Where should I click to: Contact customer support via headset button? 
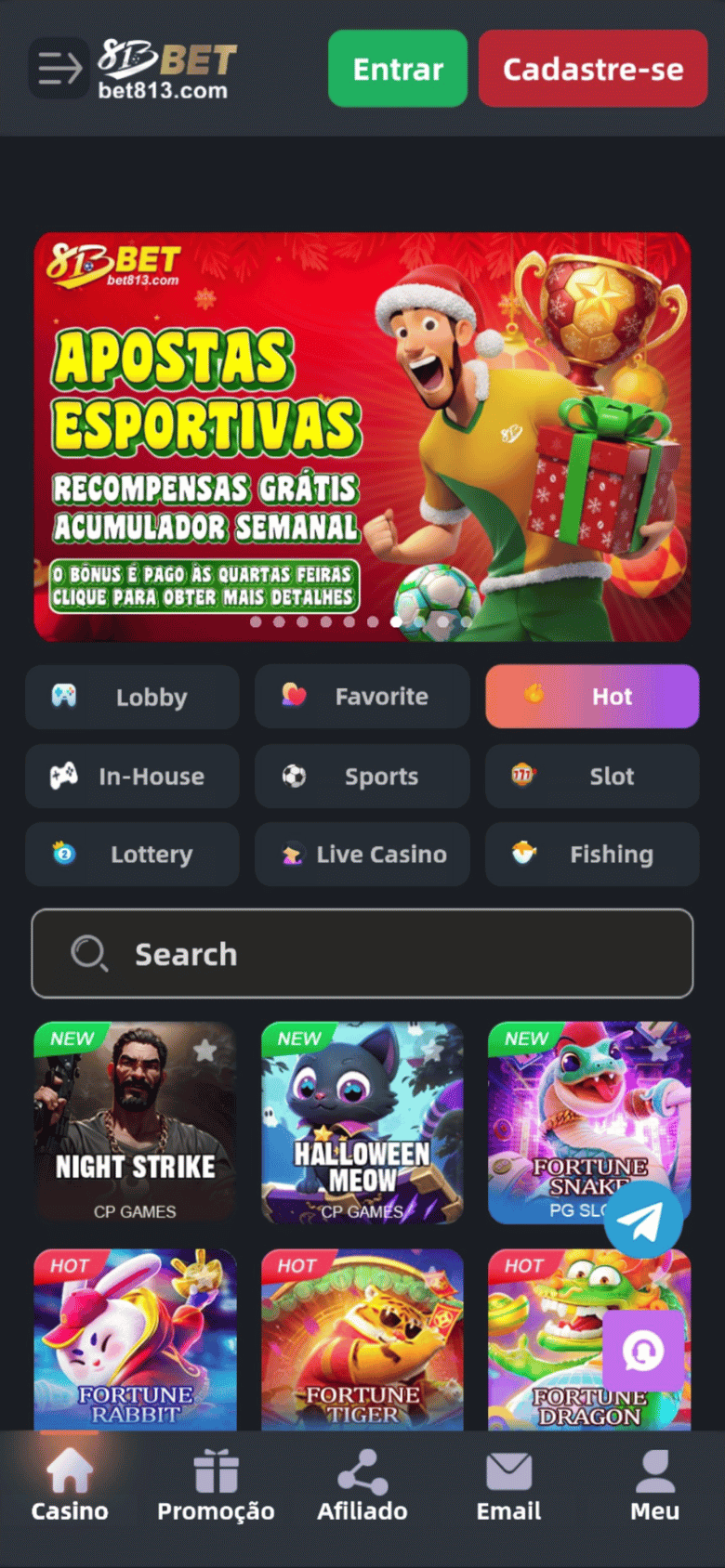pyautogui.click(x=643, y=1352)
